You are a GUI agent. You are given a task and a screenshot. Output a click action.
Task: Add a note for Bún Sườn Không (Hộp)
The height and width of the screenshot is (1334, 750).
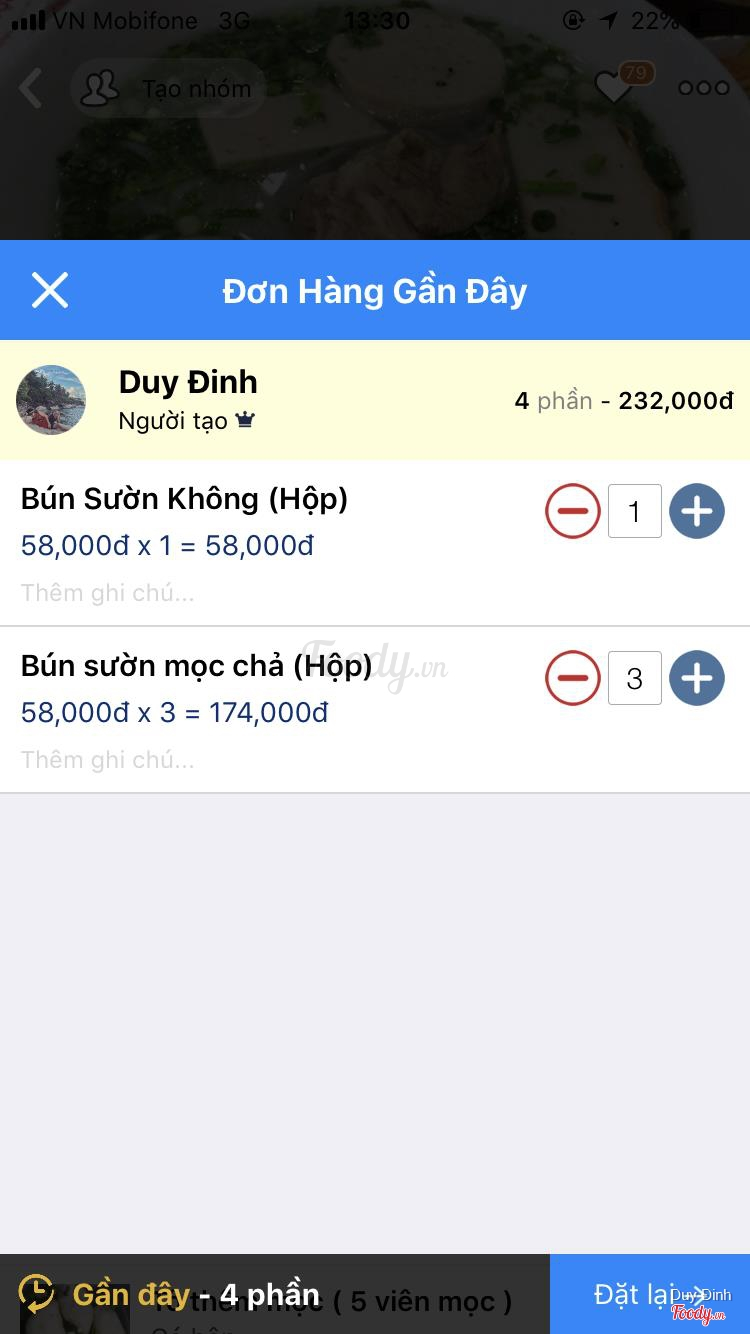tap(108, 593)
